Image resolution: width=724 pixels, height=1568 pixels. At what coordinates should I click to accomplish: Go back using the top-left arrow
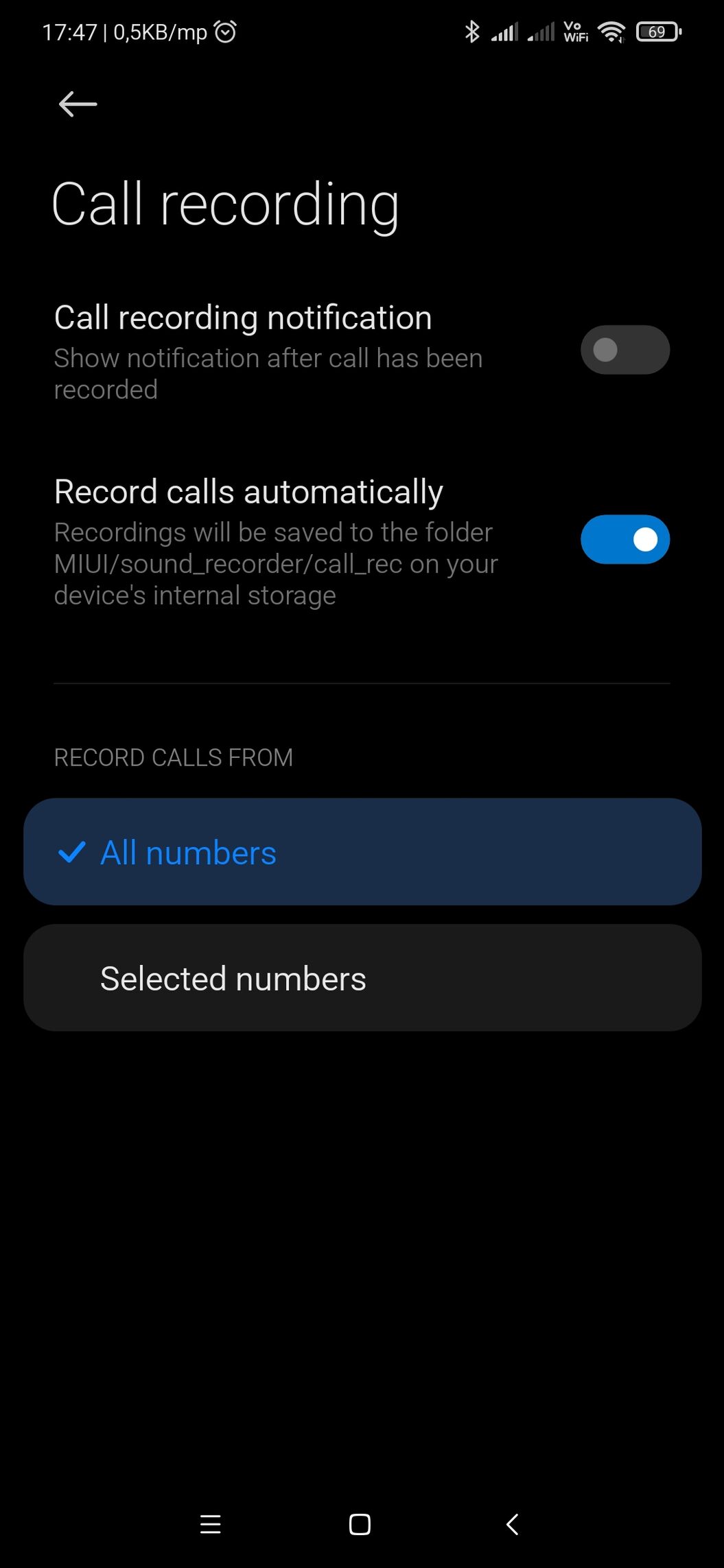(78, 104)
